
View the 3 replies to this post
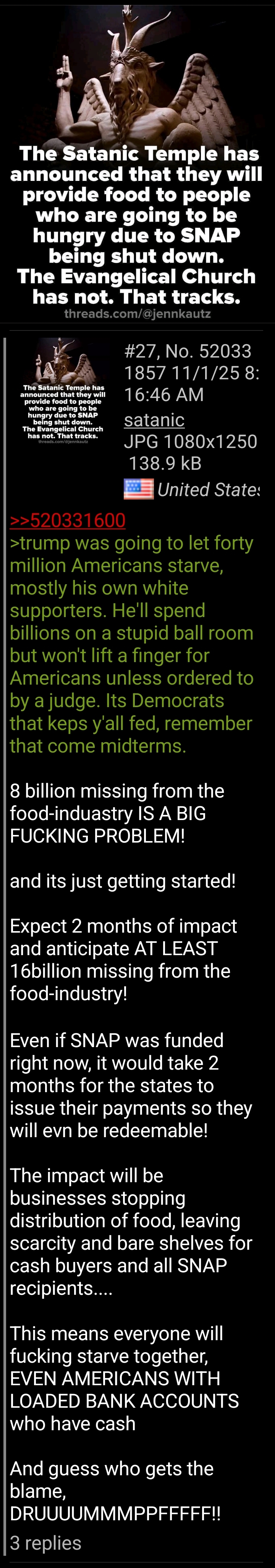[46, 1542]
